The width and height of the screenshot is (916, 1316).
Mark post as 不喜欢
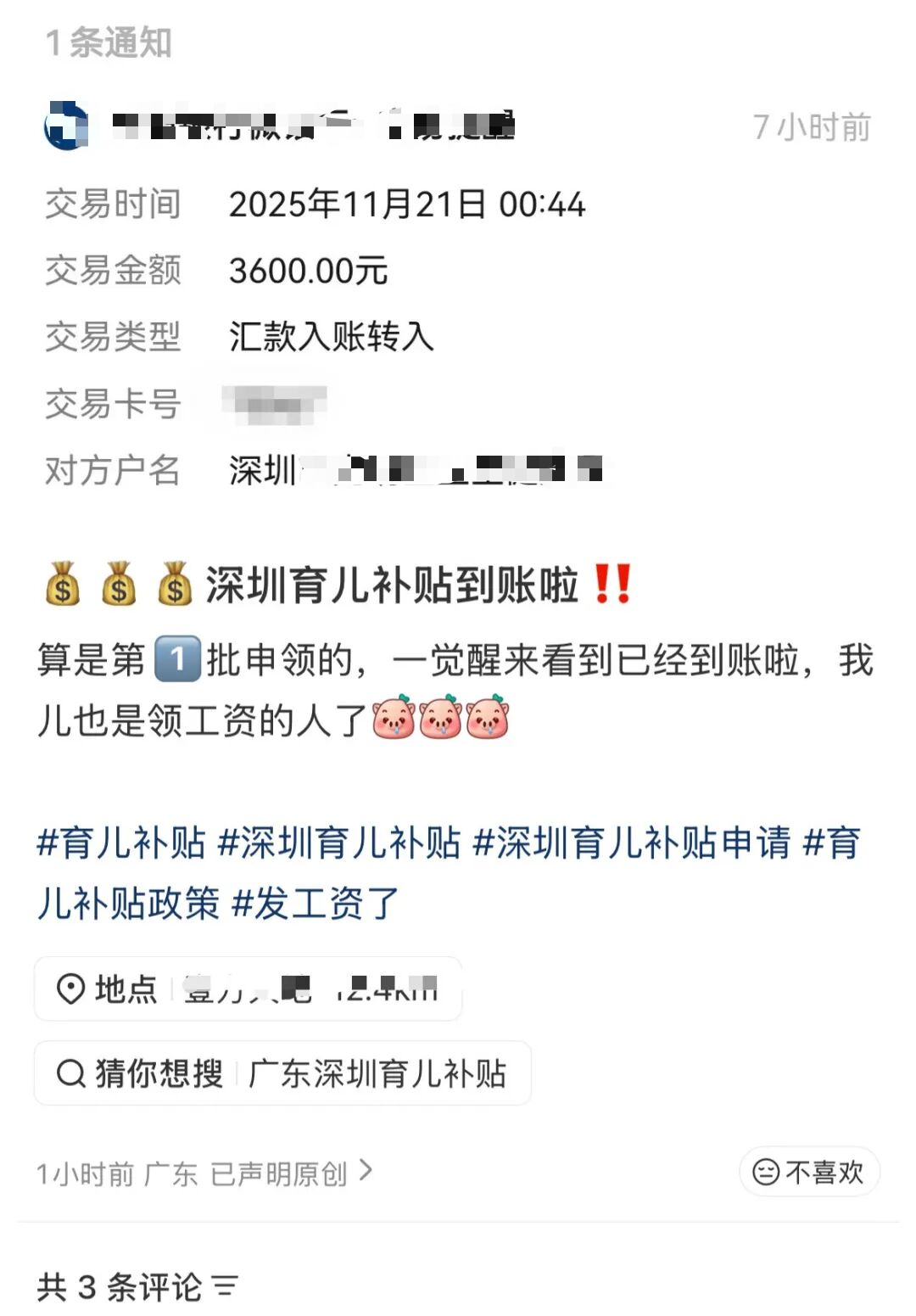click(x=809, y=1172)
